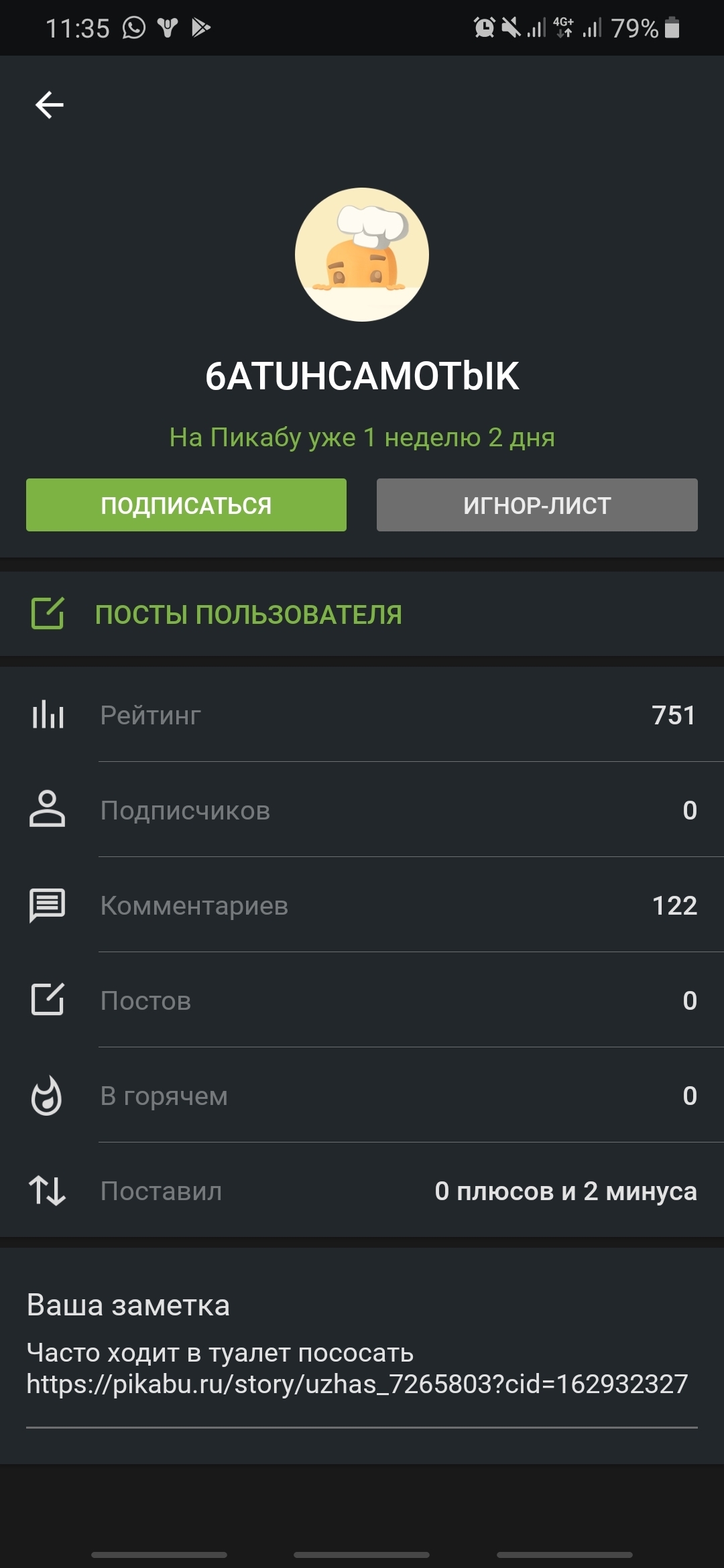The width and height of the screenshot is (724, 1568).
Task: Go back using the arrow icon
Action: click(x=49, y=105)
